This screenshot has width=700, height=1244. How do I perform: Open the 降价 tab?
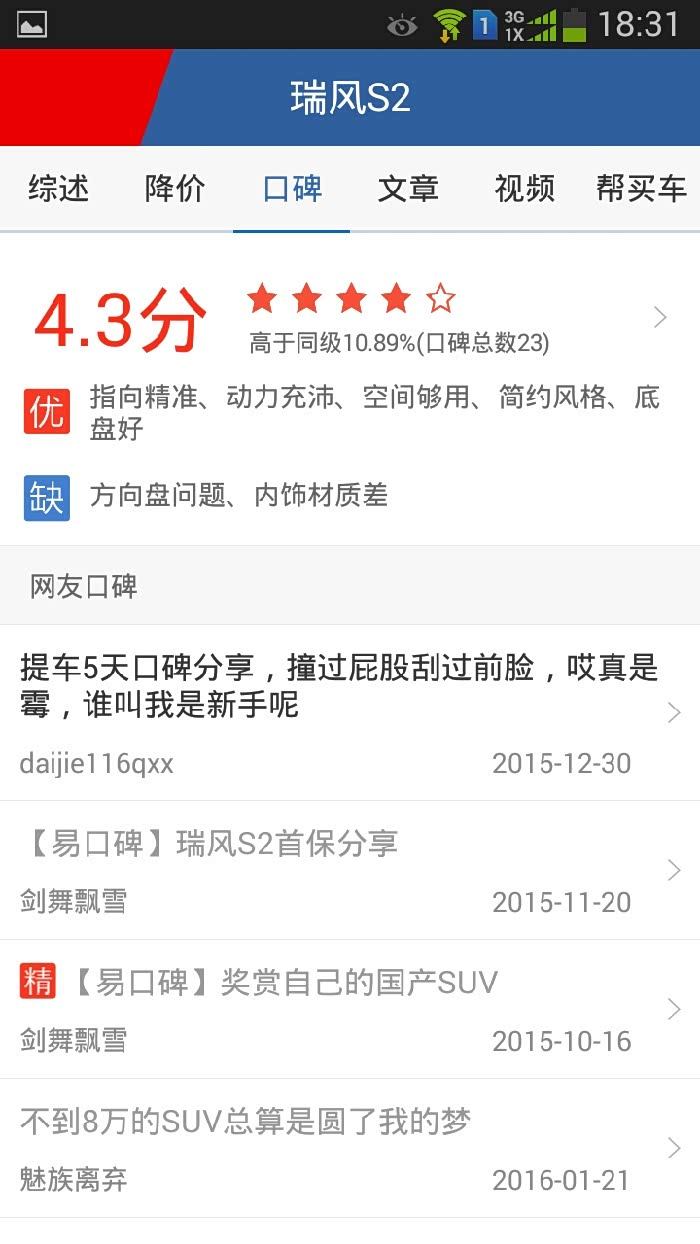point(175,188)
